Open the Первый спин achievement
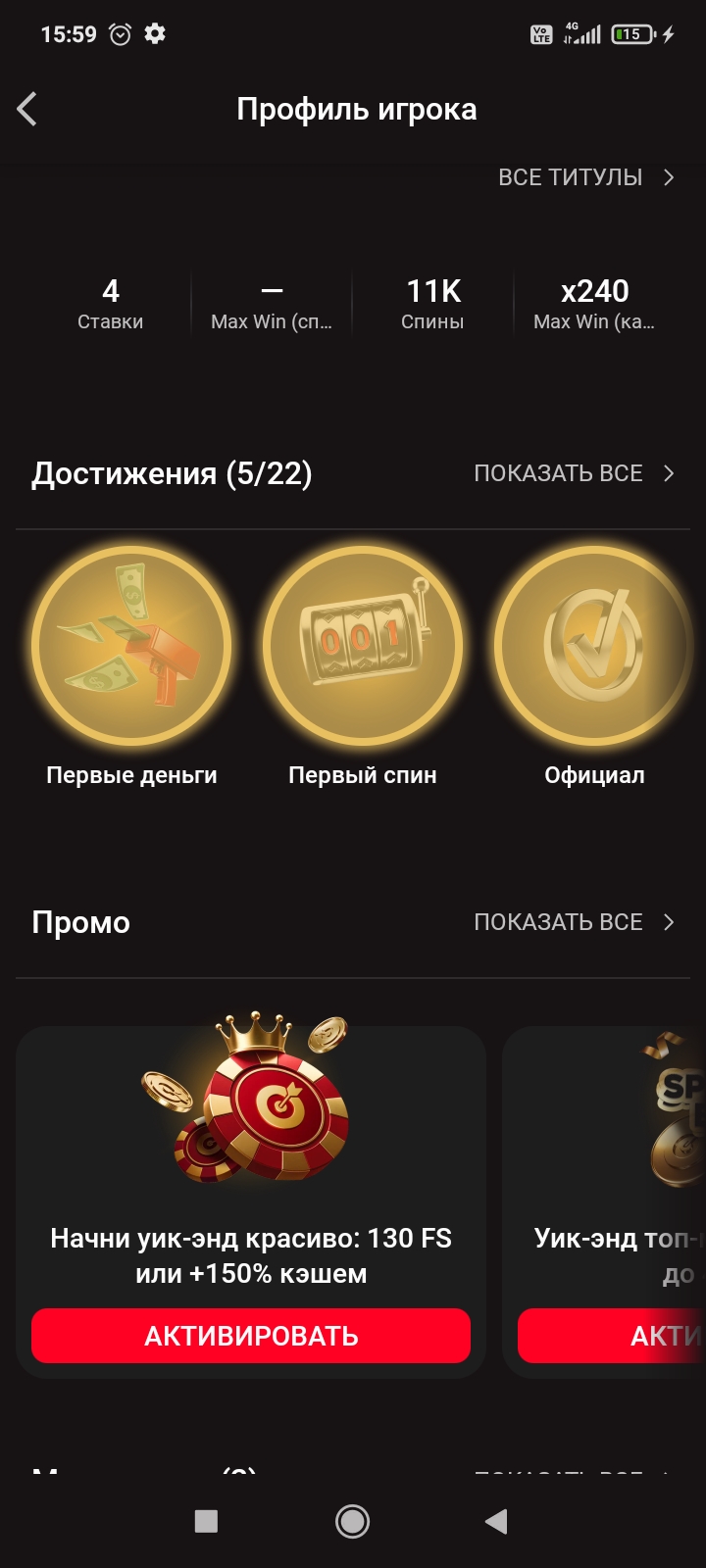Image resolution: width=706 pixels, height=1568 pixels. 362,647
